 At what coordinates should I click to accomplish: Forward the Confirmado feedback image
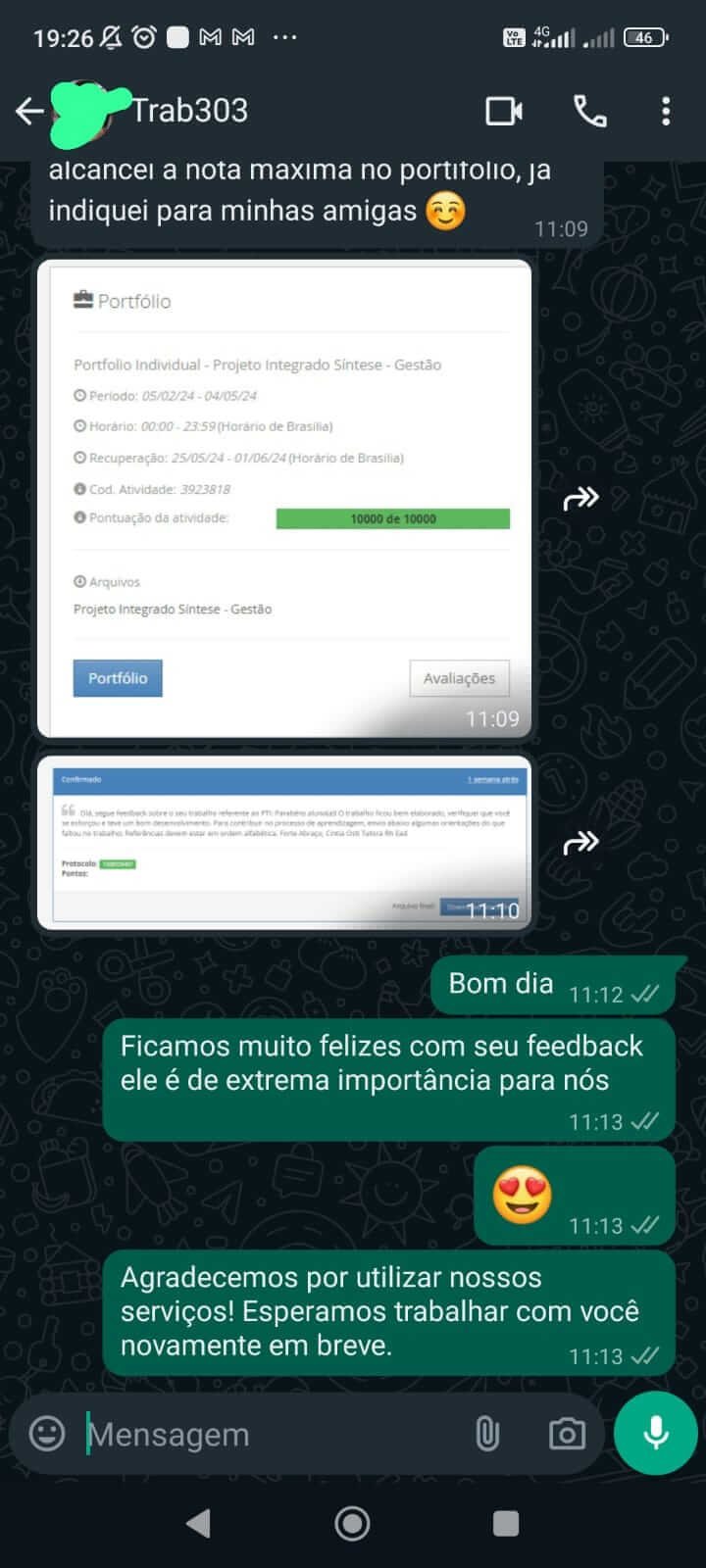pyautogui.click(x=580, y=842)
